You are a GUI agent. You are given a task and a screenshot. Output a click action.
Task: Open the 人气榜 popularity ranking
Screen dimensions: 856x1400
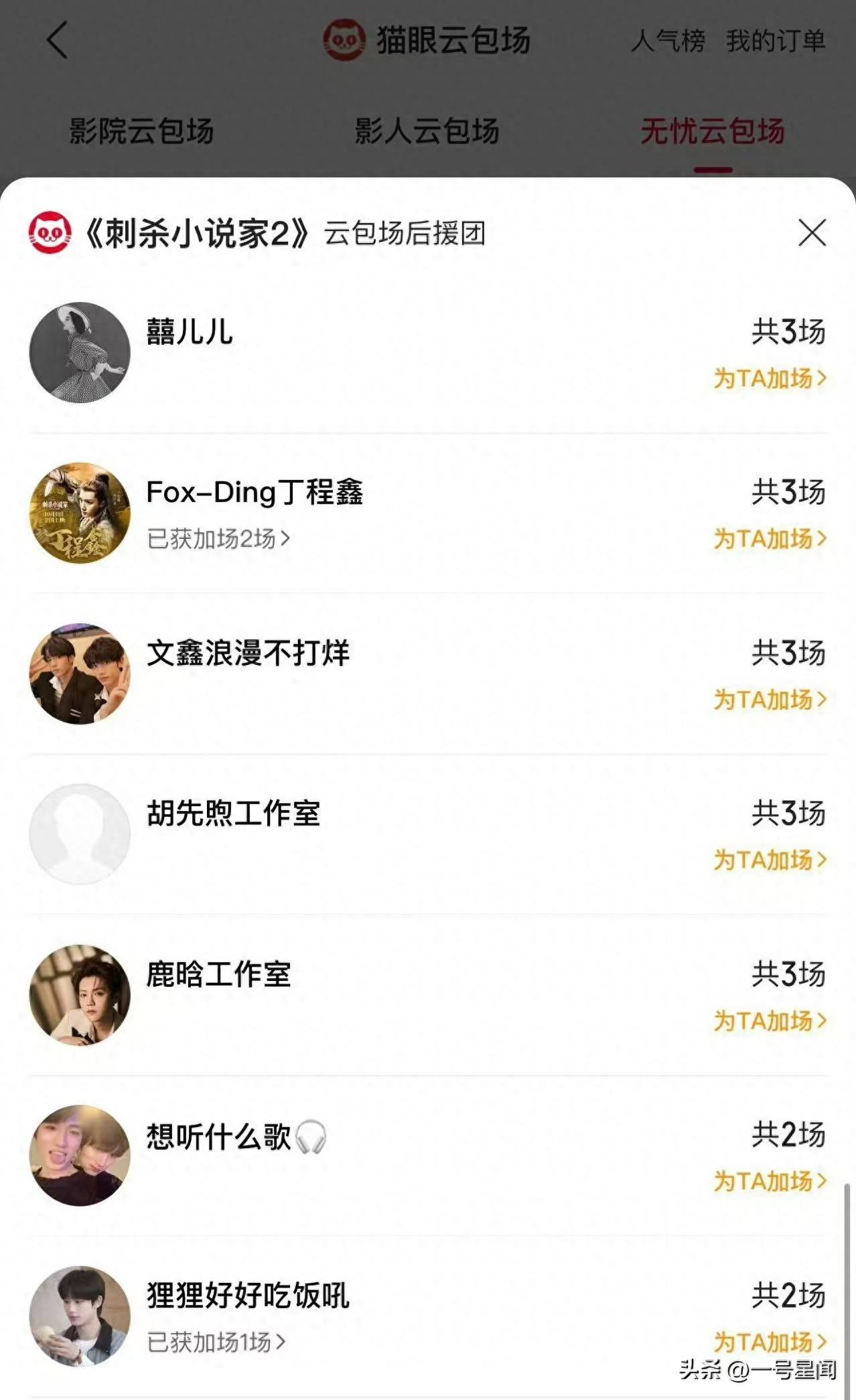668,41
